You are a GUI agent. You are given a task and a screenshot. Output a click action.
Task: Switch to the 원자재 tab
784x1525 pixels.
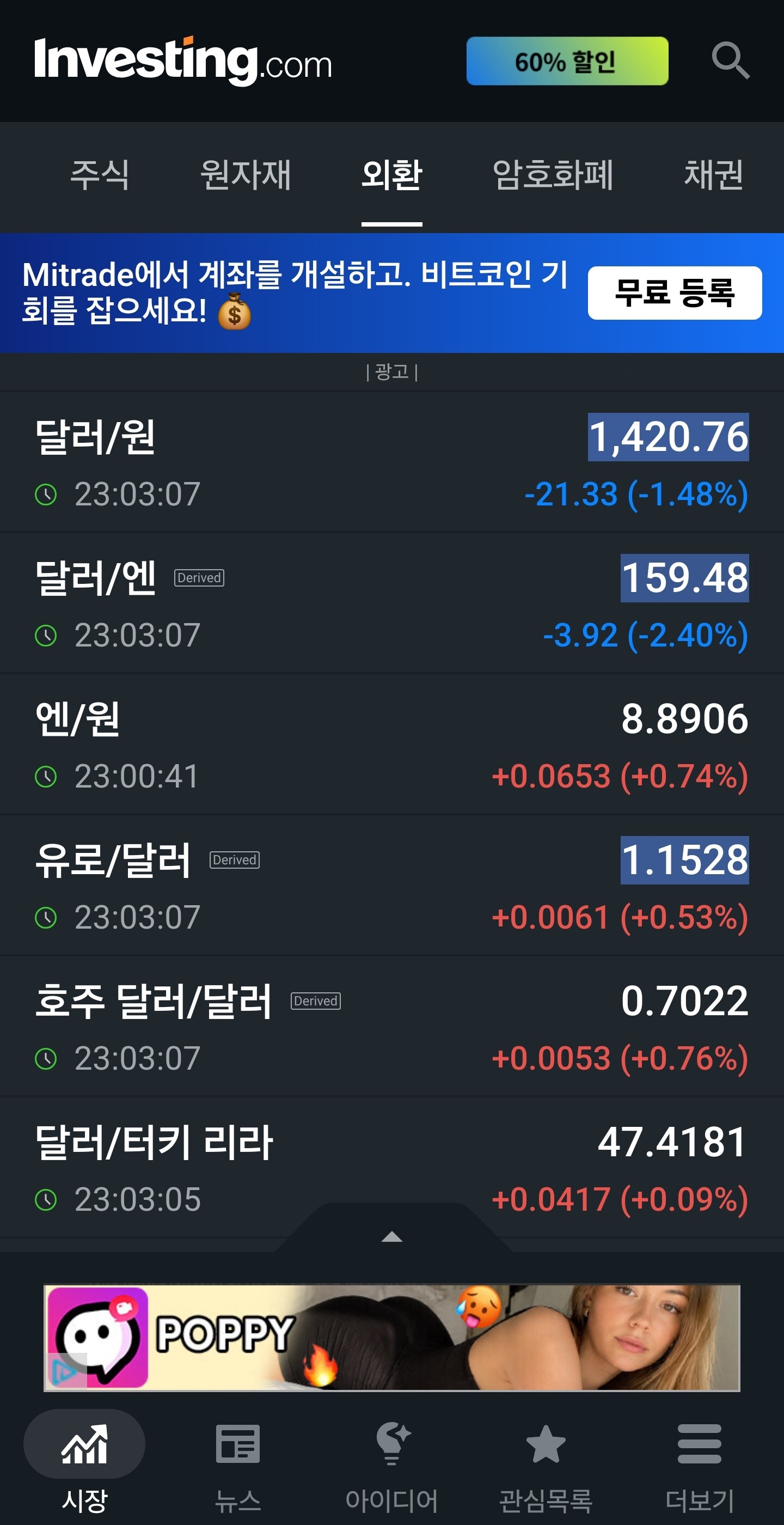pyautogui.click(x=246, y=175)
